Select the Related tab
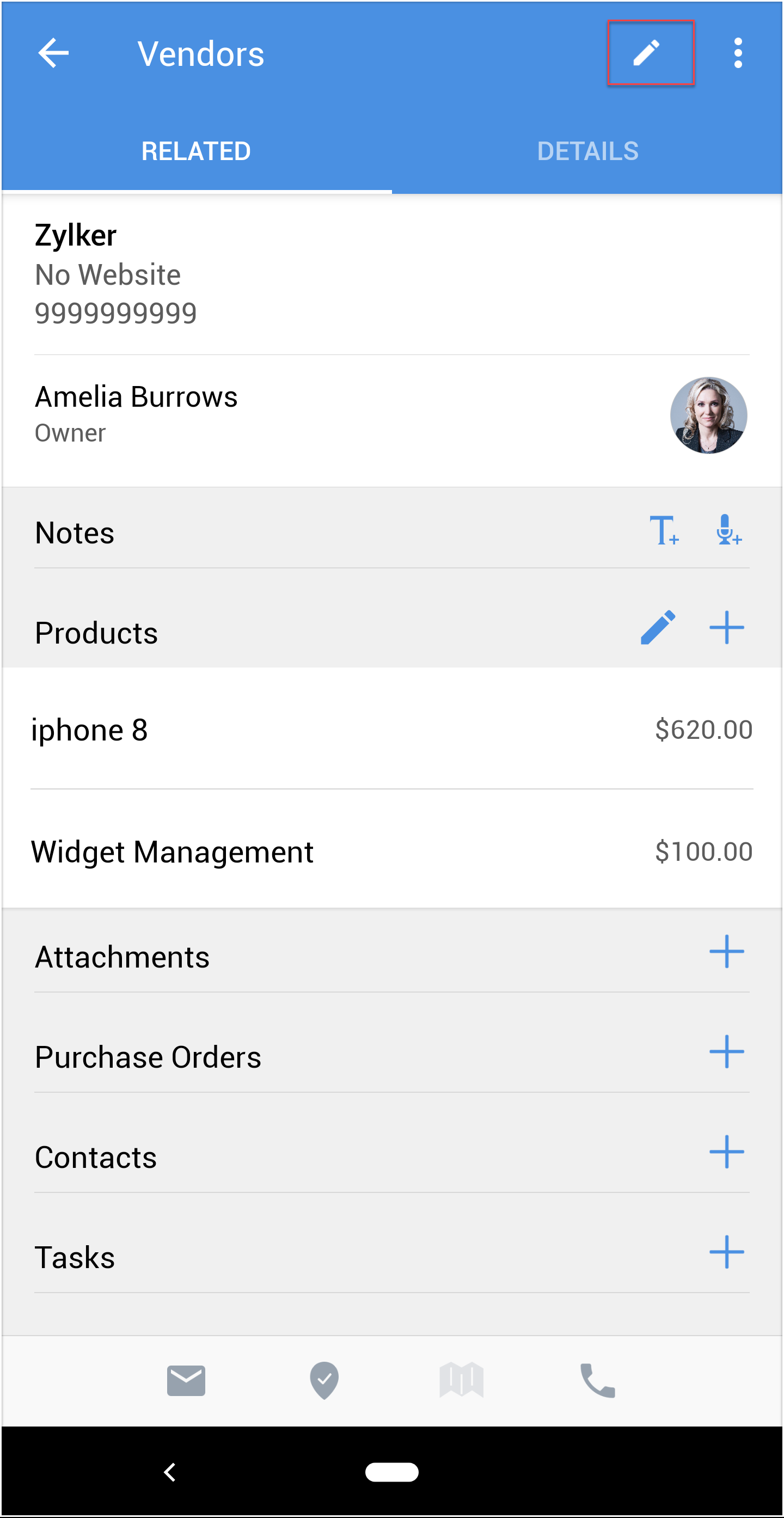Image resolution: width=784 pixels, height=1518 pixels. click(196, 151)
